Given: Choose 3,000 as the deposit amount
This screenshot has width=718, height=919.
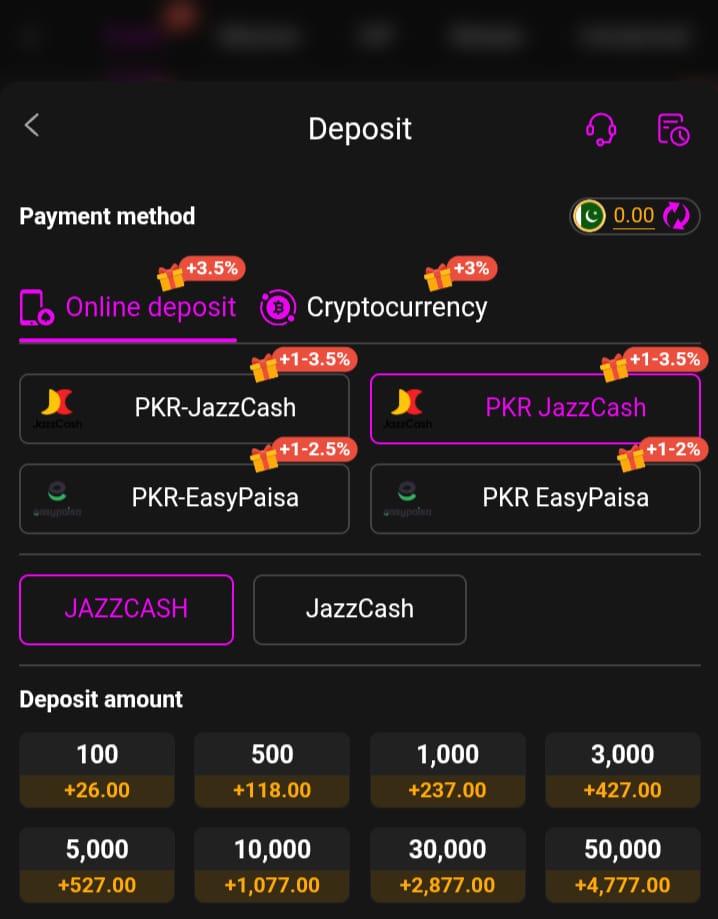Looking at the screenshot, I should 623,770.
